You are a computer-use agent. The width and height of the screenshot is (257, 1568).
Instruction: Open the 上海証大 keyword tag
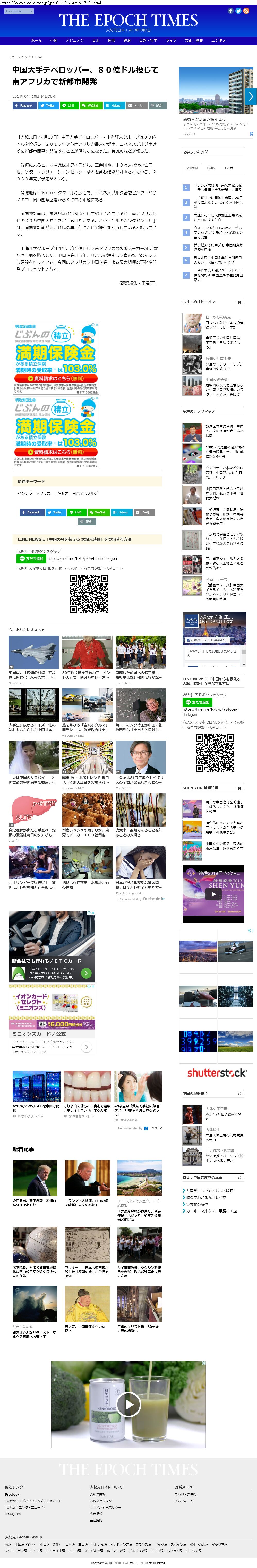tap(62, 493)
